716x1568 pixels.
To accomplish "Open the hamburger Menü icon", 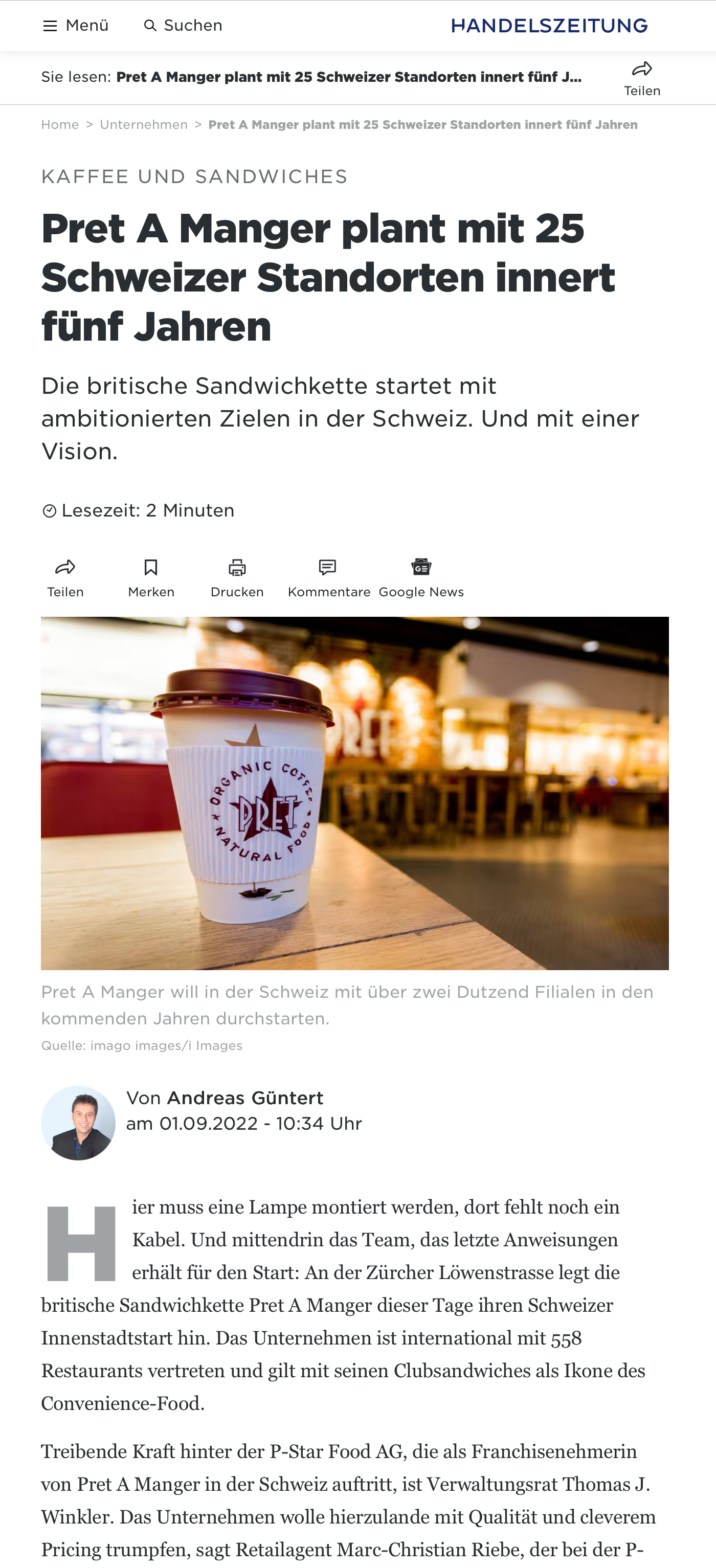I will [x=51, y=26].
